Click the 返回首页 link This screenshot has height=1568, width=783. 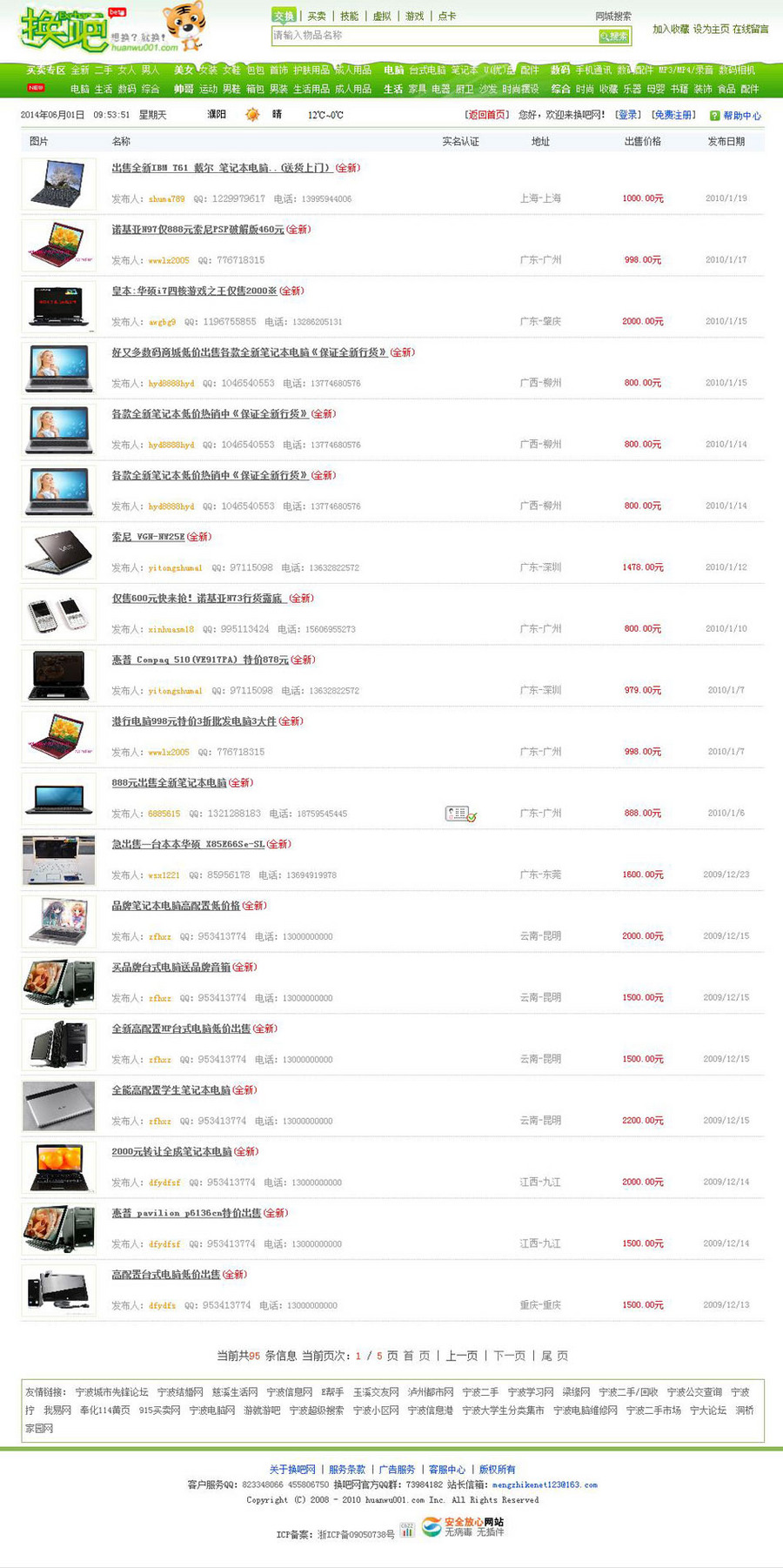(487, 114)
